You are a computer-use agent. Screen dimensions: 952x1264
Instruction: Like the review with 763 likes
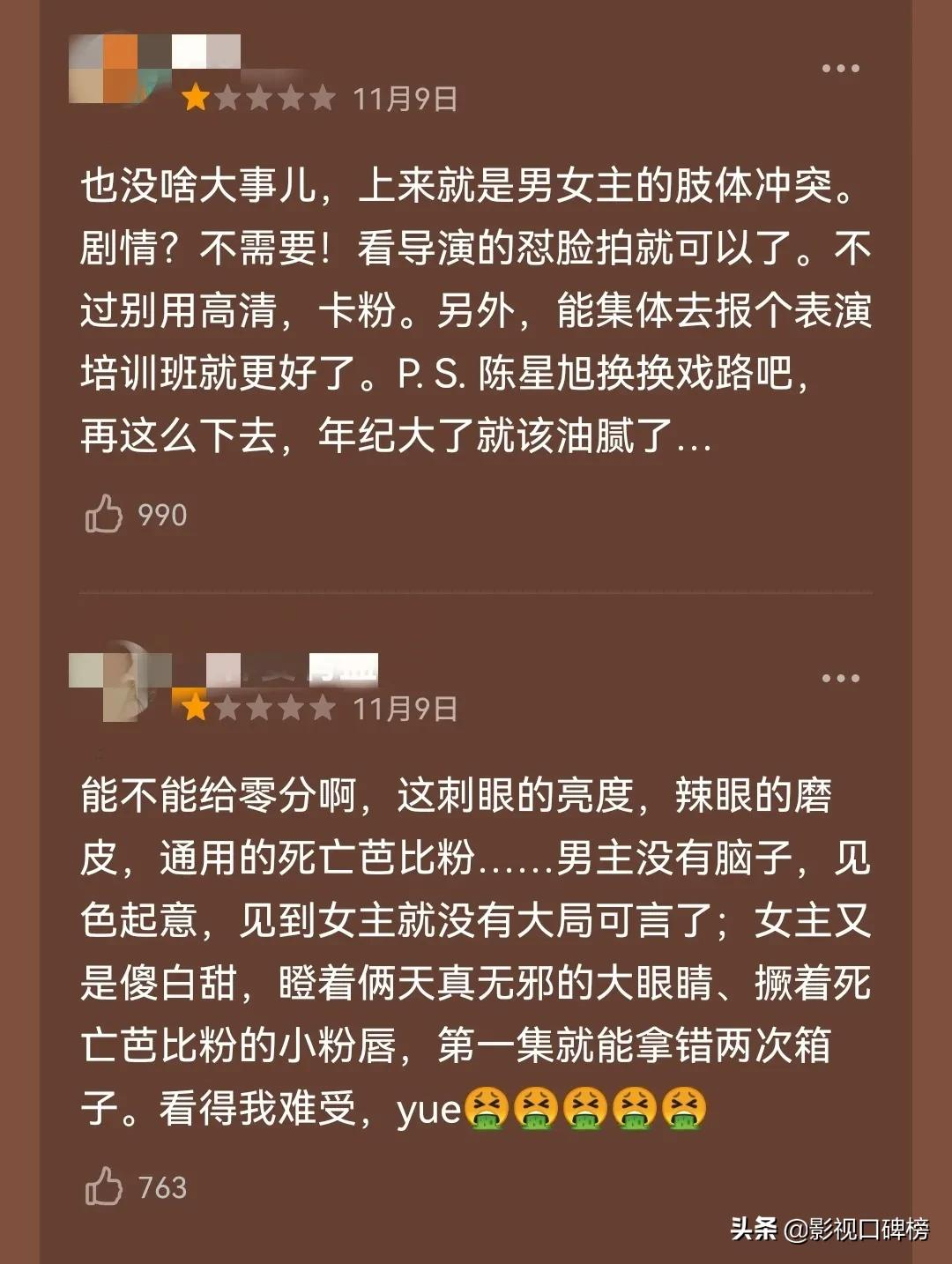104,1186
